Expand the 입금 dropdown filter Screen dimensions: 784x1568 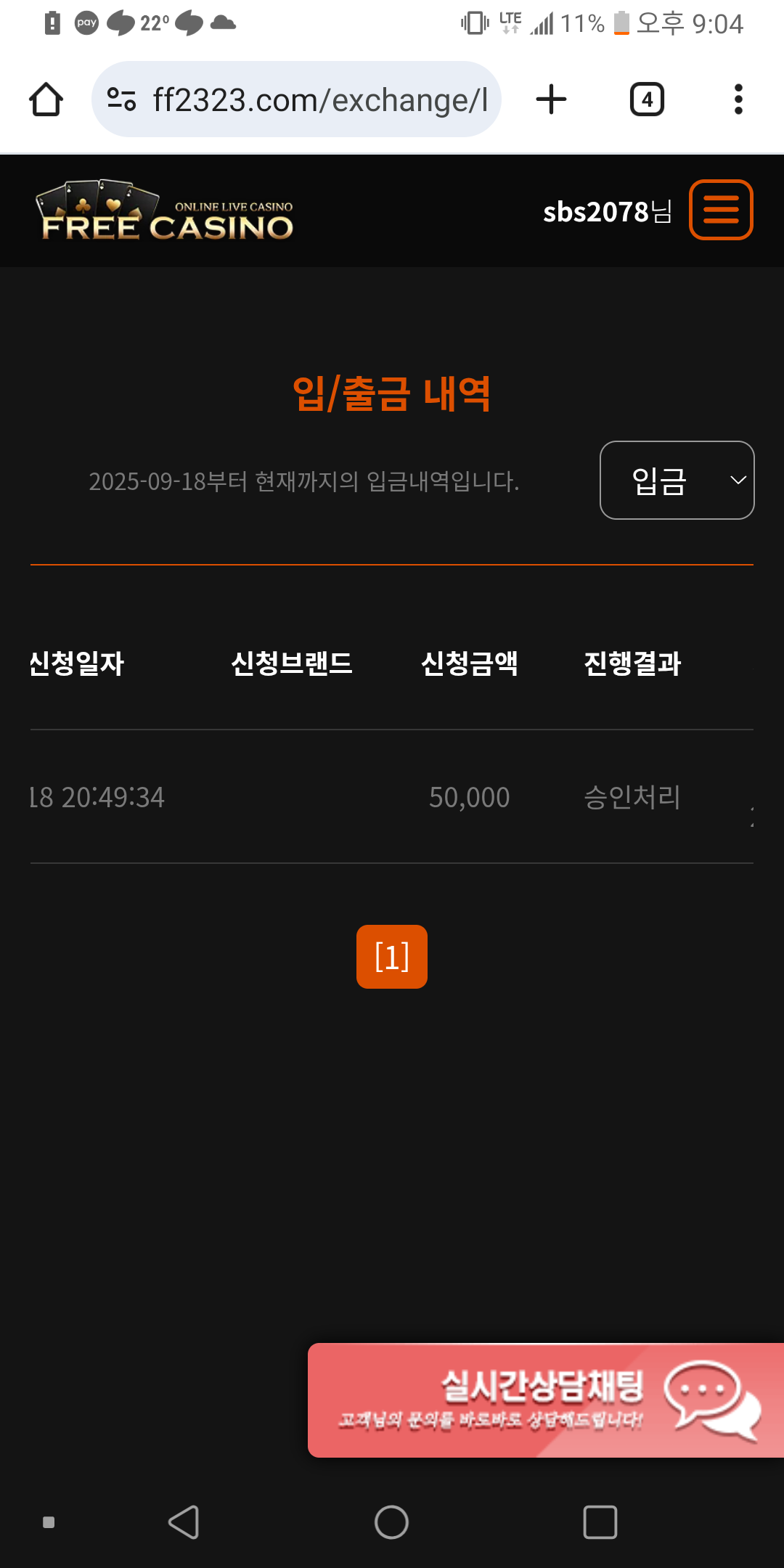tap(677, 481)
